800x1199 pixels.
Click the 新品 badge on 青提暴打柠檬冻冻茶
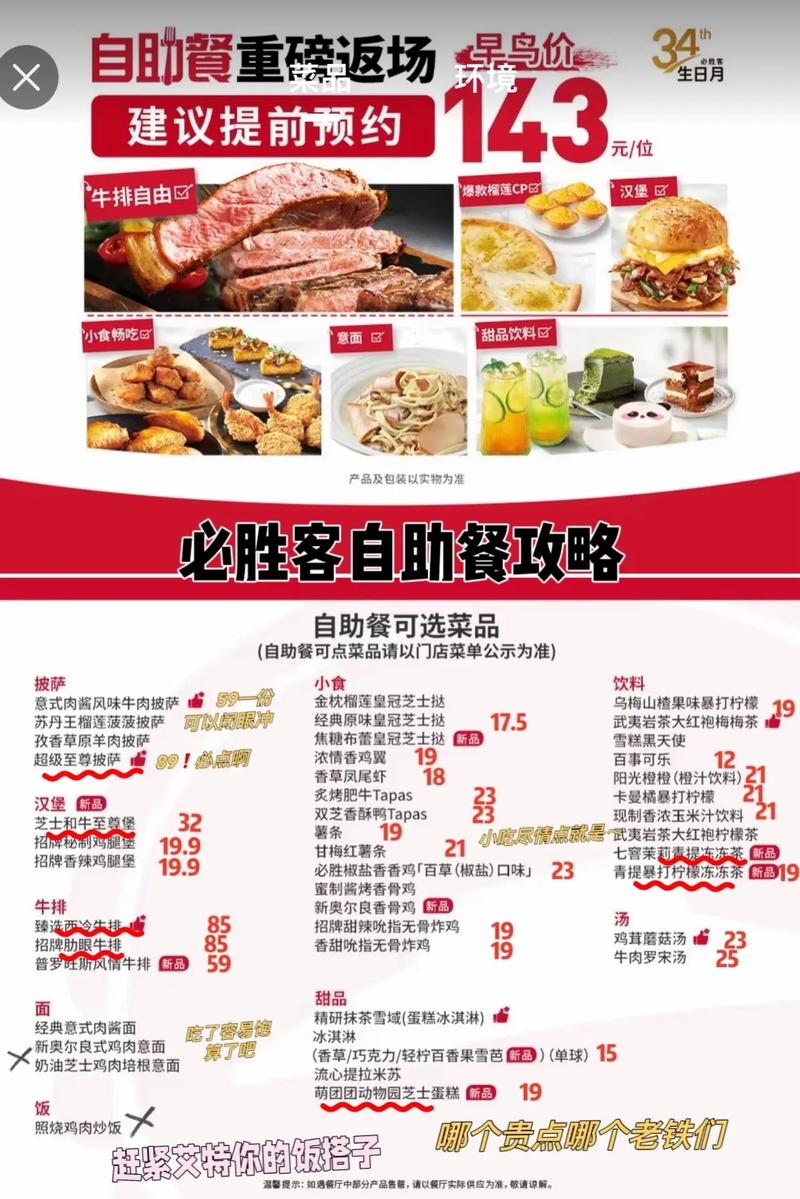(x=761, y=872)
